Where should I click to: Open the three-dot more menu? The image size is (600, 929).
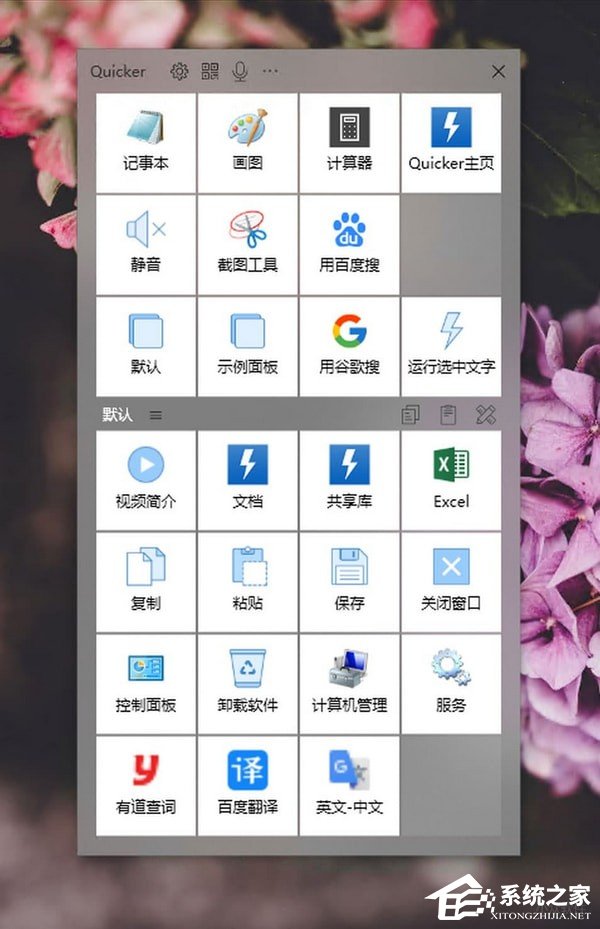pos(270,71)
